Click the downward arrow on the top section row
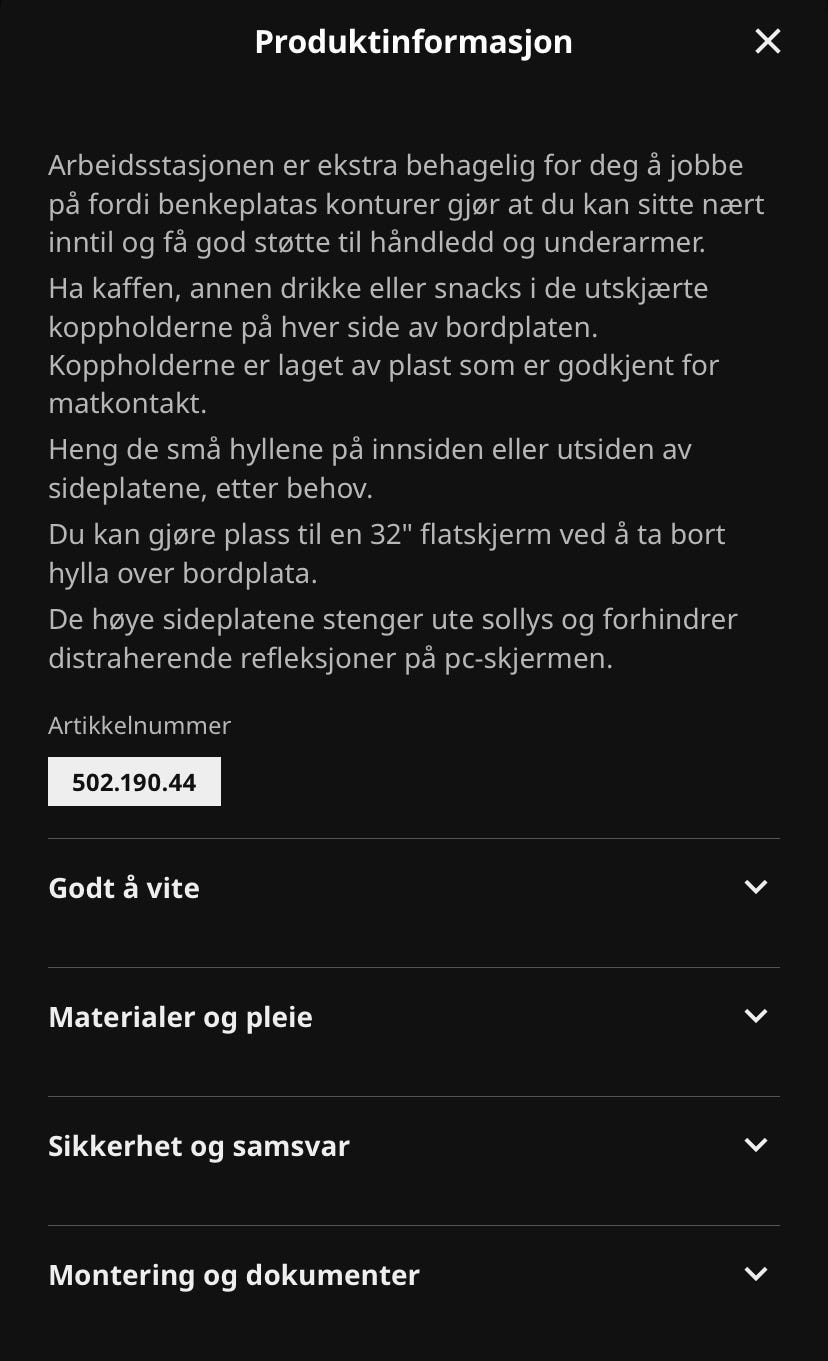Viewport: 828px width, 1361px height. tap(757, 887)
